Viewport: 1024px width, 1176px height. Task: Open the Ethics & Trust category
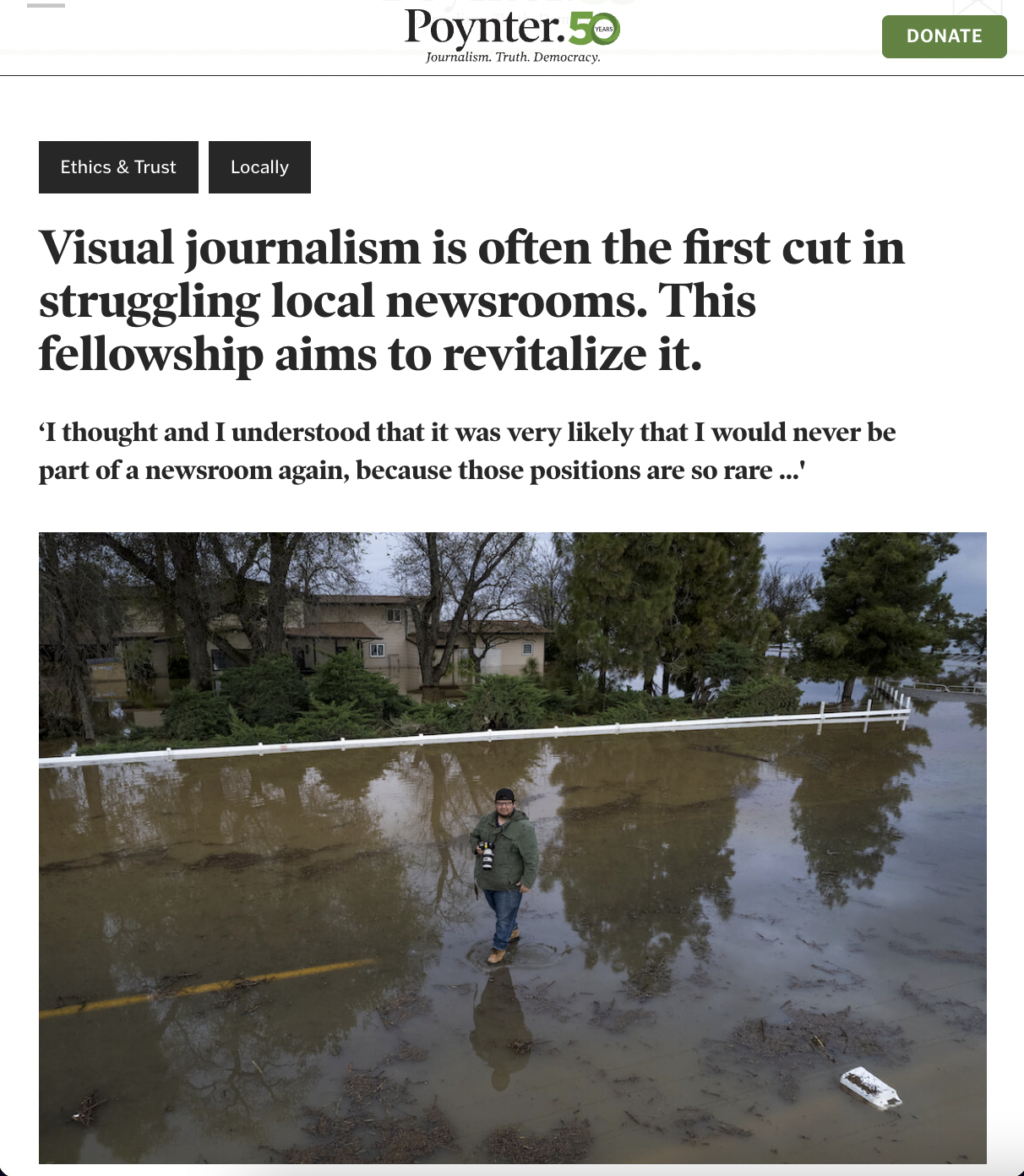118,167
